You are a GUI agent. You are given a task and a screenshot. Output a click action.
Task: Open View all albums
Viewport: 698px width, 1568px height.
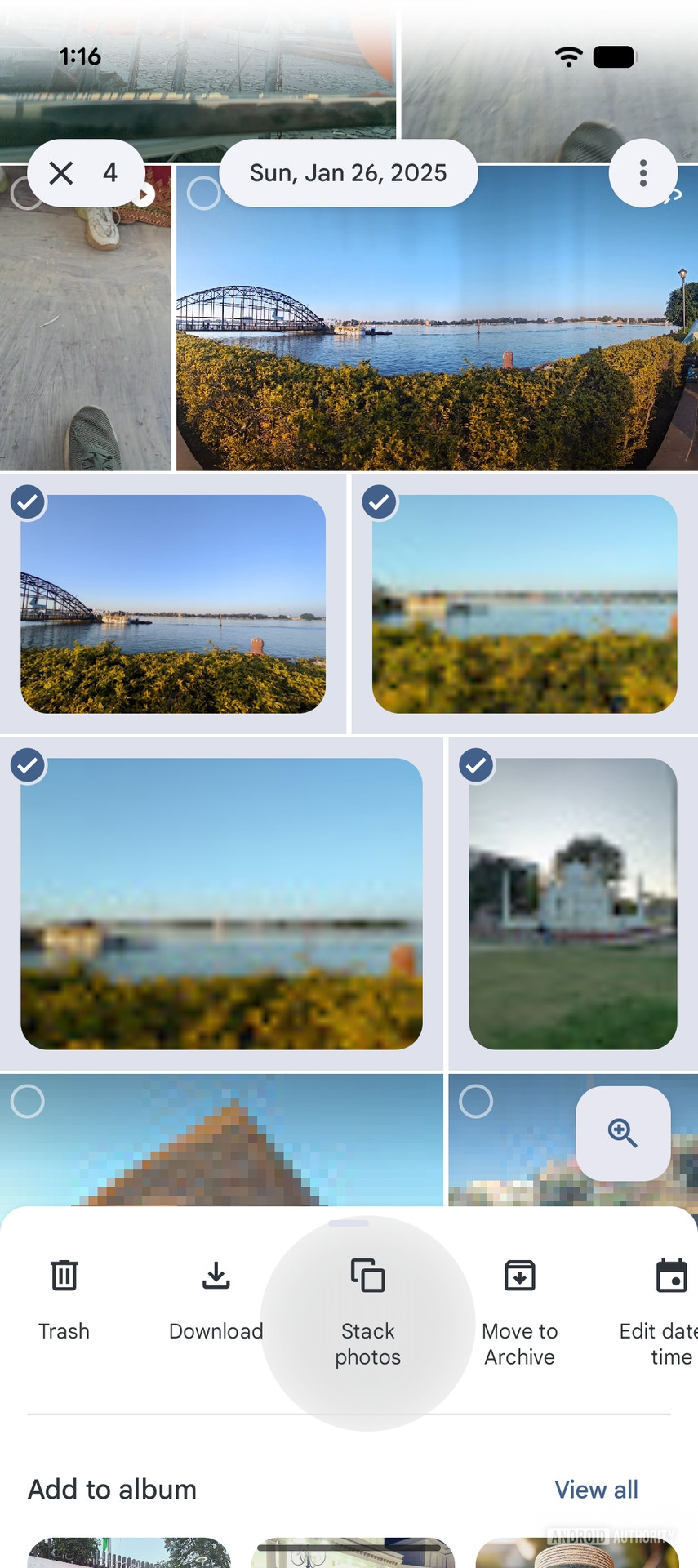click(x=596, y=1490)
